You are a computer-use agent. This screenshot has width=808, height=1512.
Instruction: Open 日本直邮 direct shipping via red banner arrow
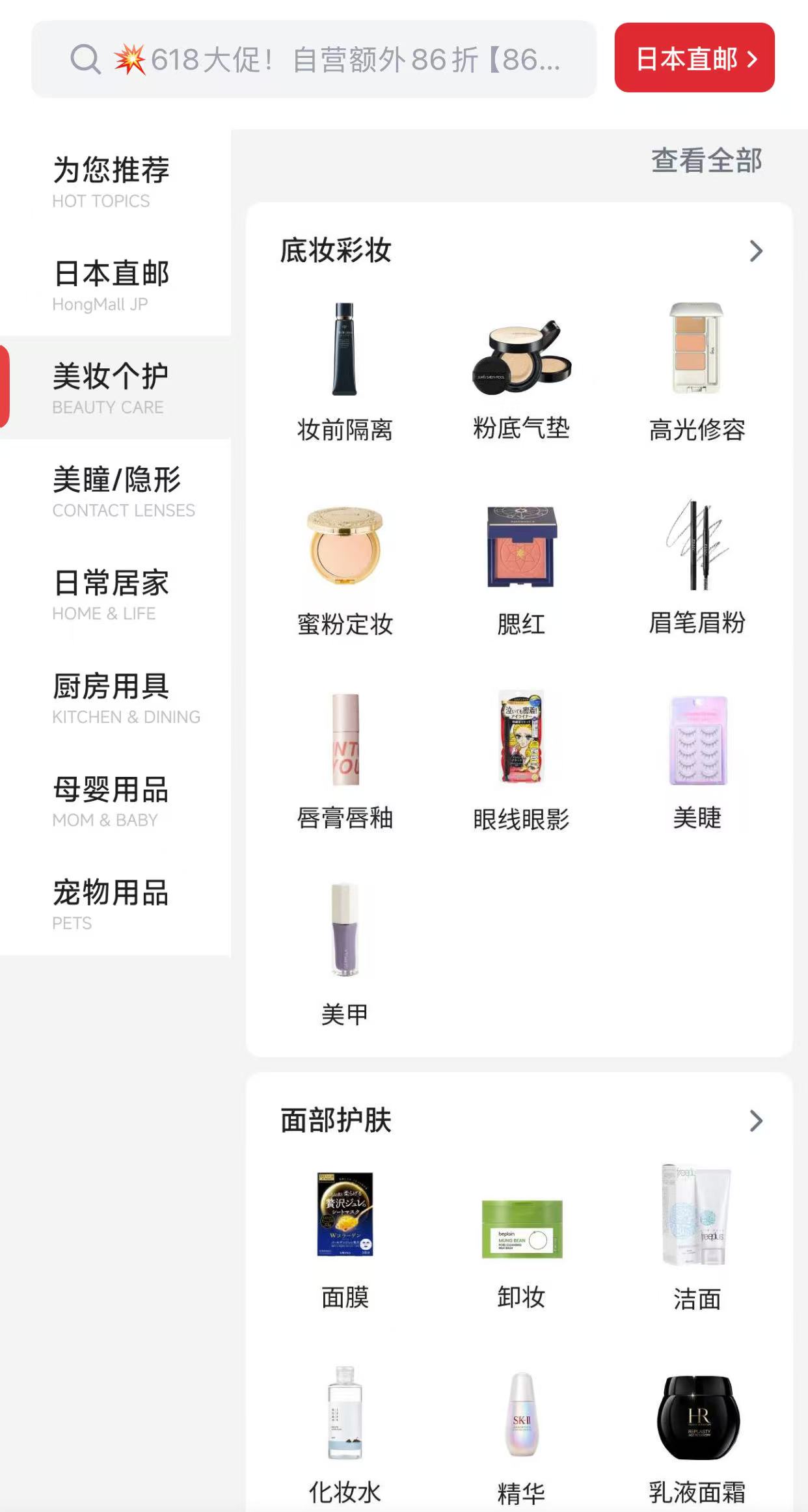[x=692, y=59]
